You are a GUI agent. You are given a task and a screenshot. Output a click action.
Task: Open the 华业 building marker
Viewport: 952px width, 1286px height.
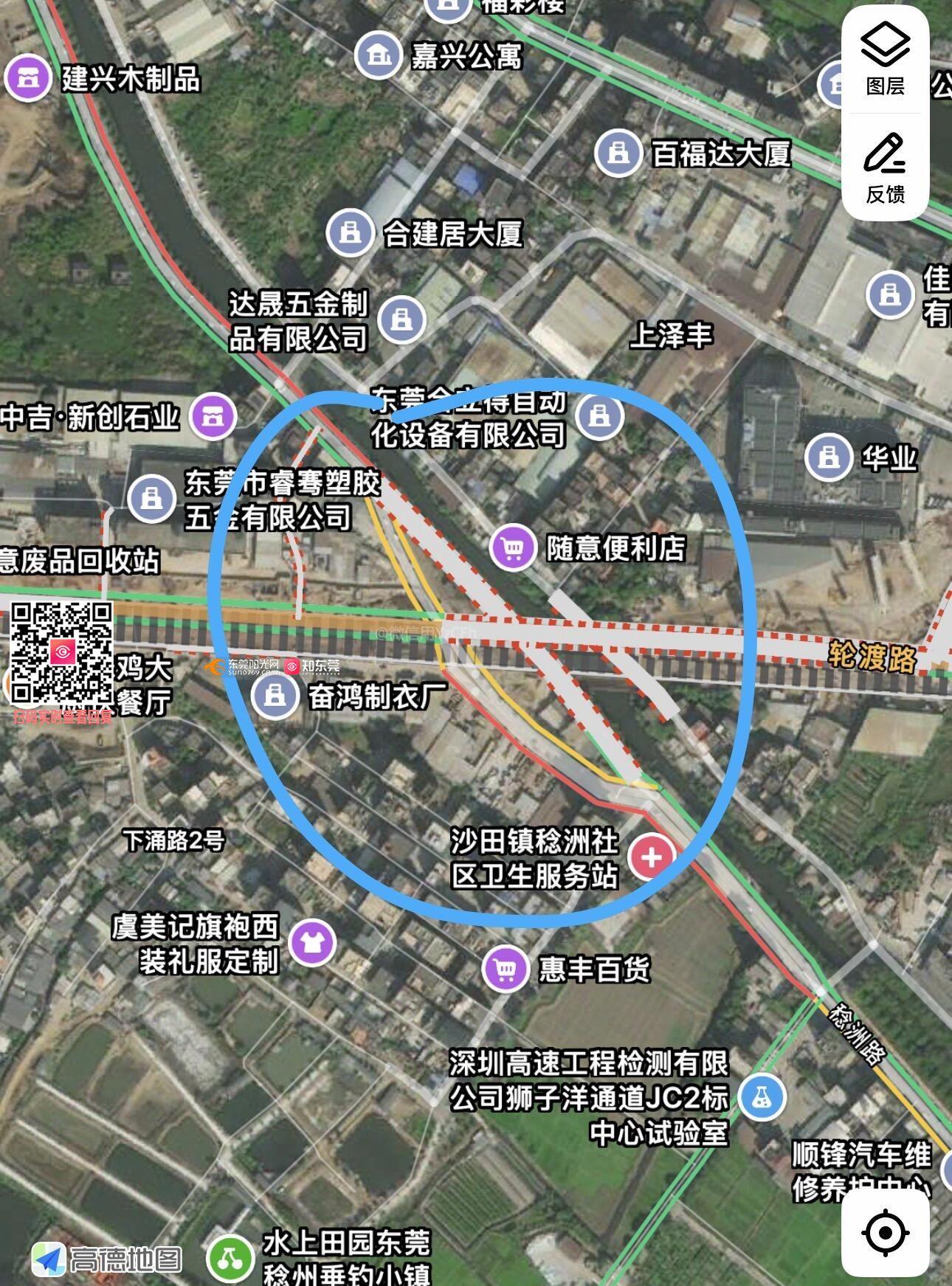point(829,457)
